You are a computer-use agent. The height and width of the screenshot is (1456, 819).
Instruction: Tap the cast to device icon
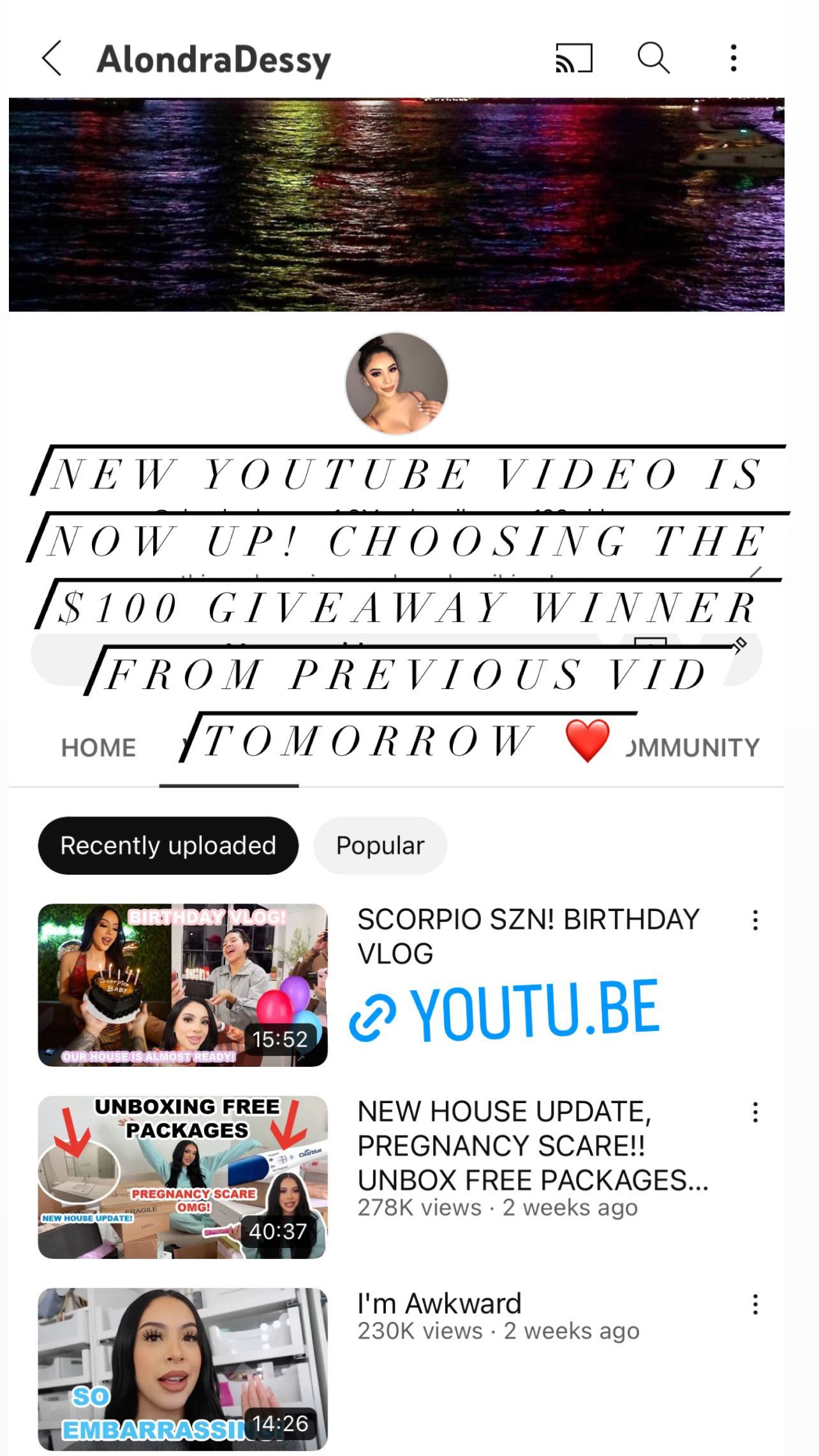point(574,58)
